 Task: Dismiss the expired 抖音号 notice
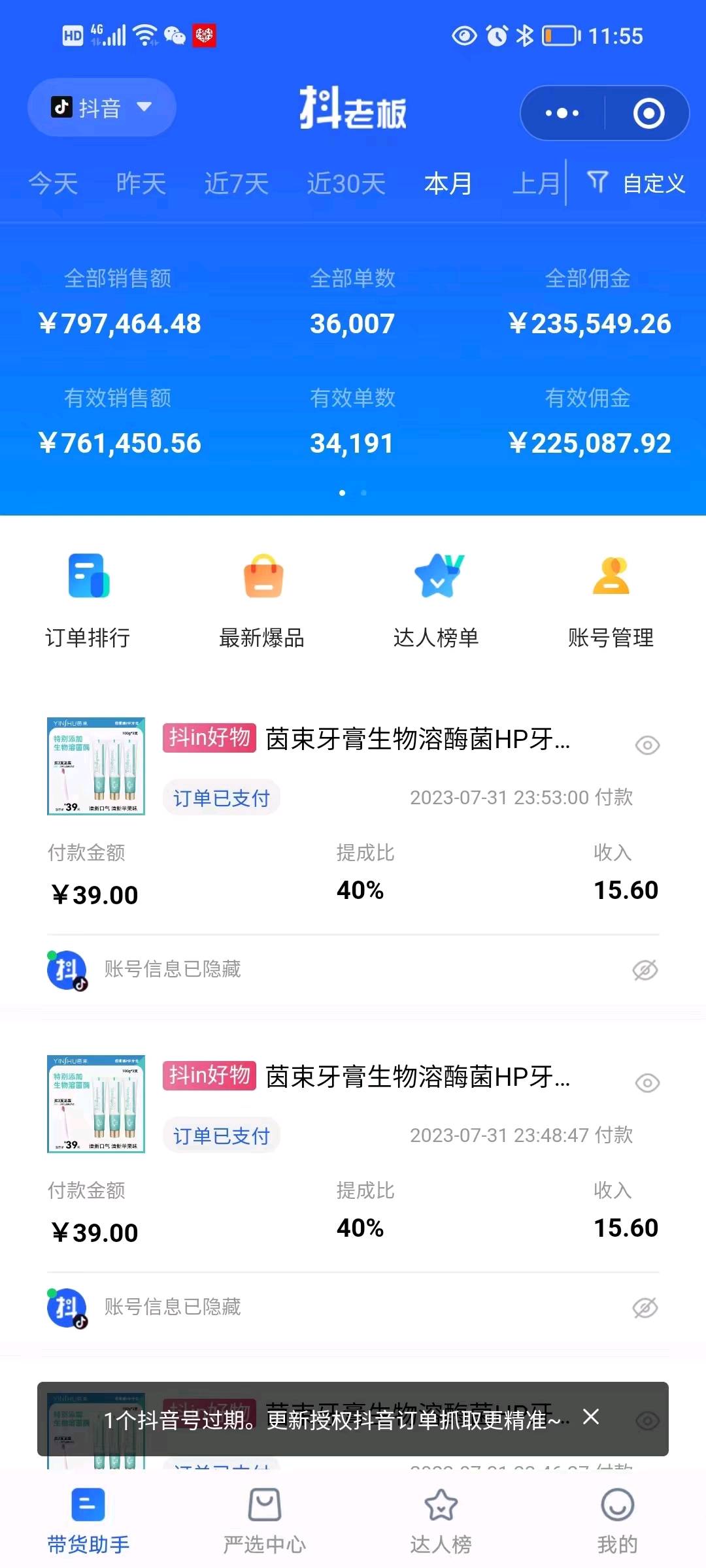(x=591, y=1417)
